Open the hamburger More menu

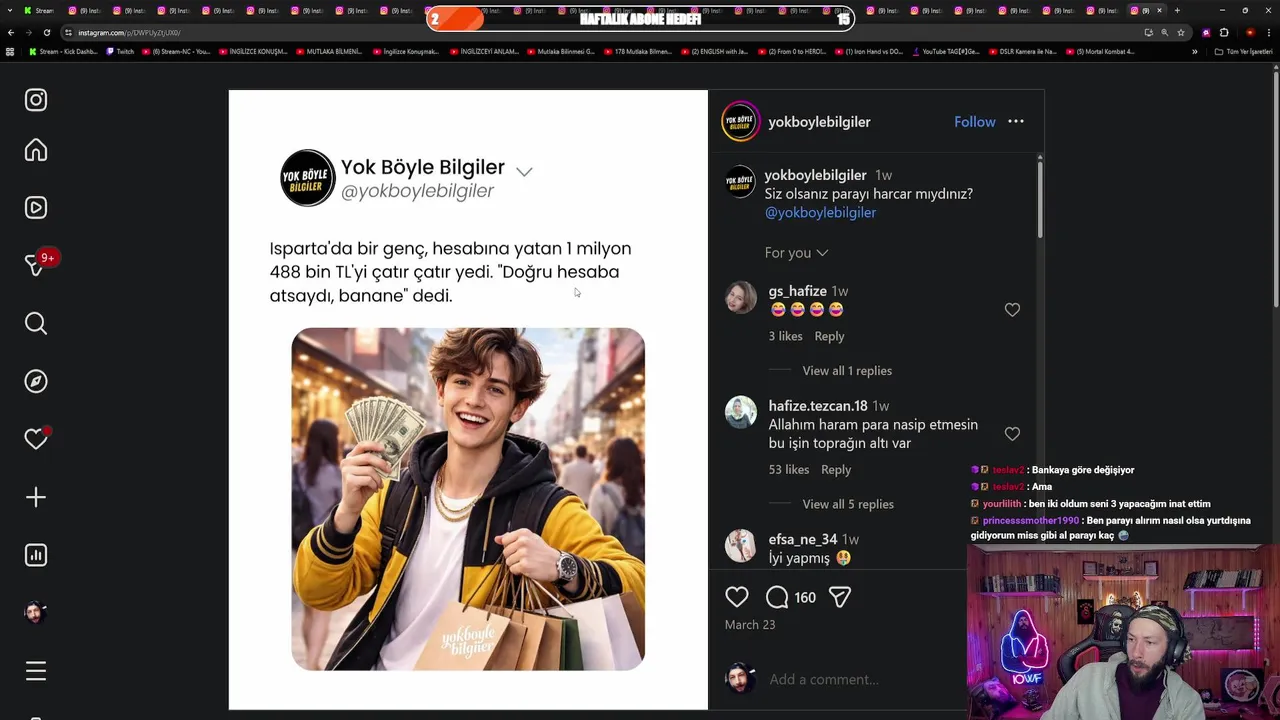(36, 671)
